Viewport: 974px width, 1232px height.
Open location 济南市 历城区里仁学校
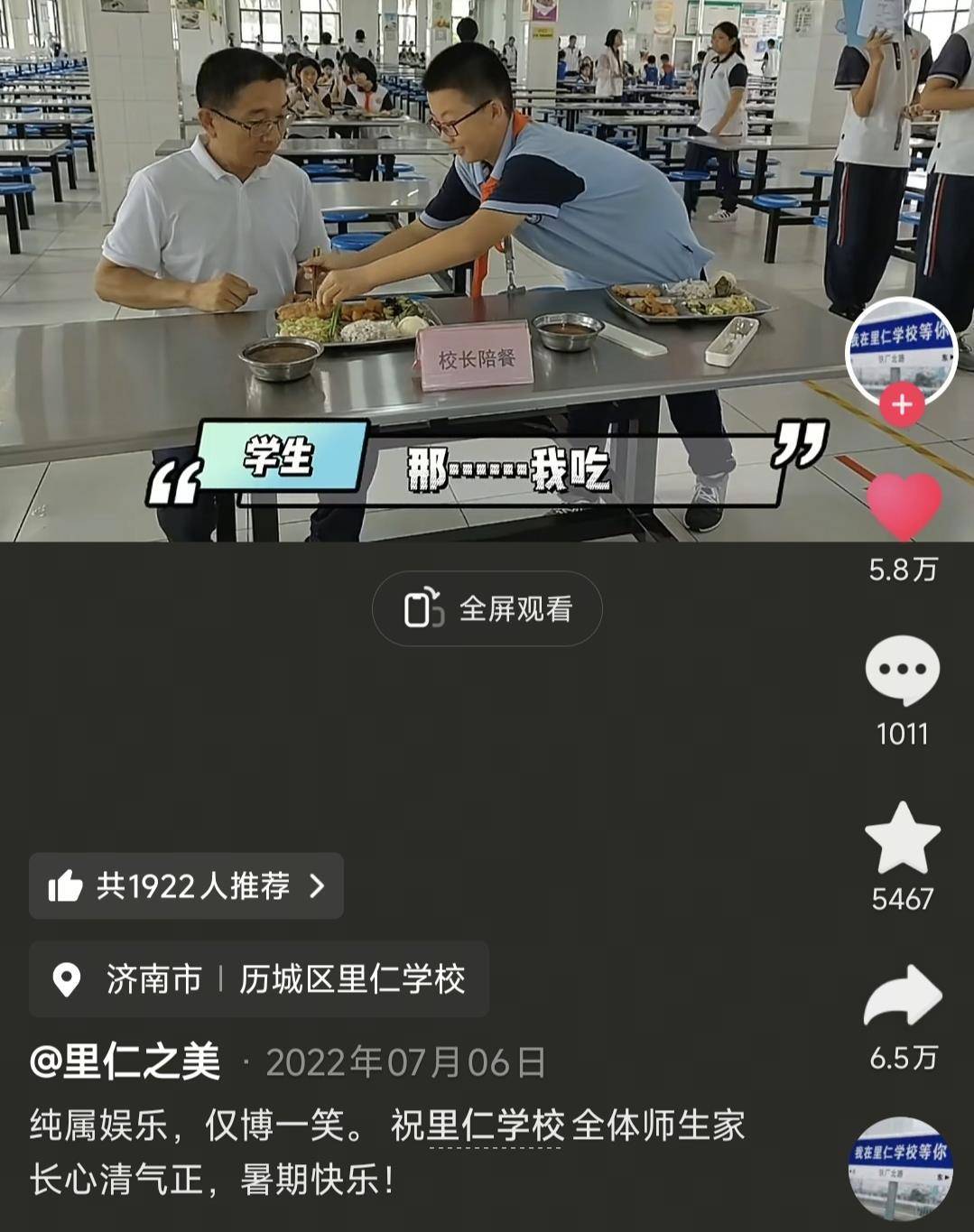(x=259, y=979)
